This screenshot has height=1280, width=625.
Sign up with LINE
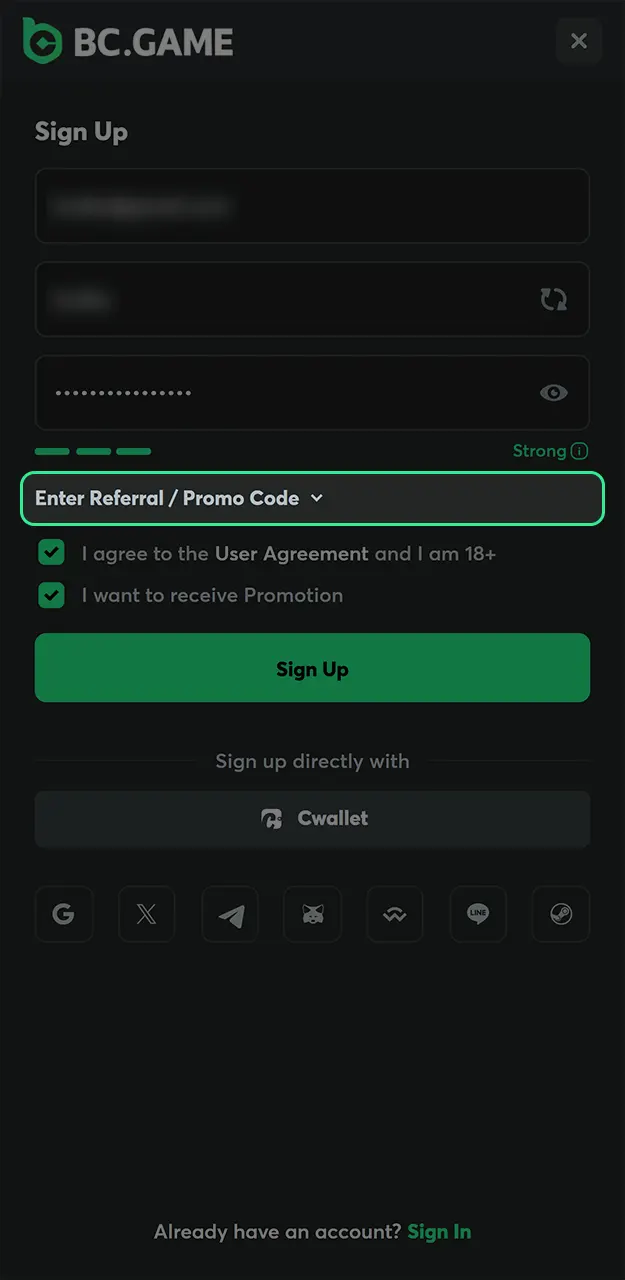point(478,914)
